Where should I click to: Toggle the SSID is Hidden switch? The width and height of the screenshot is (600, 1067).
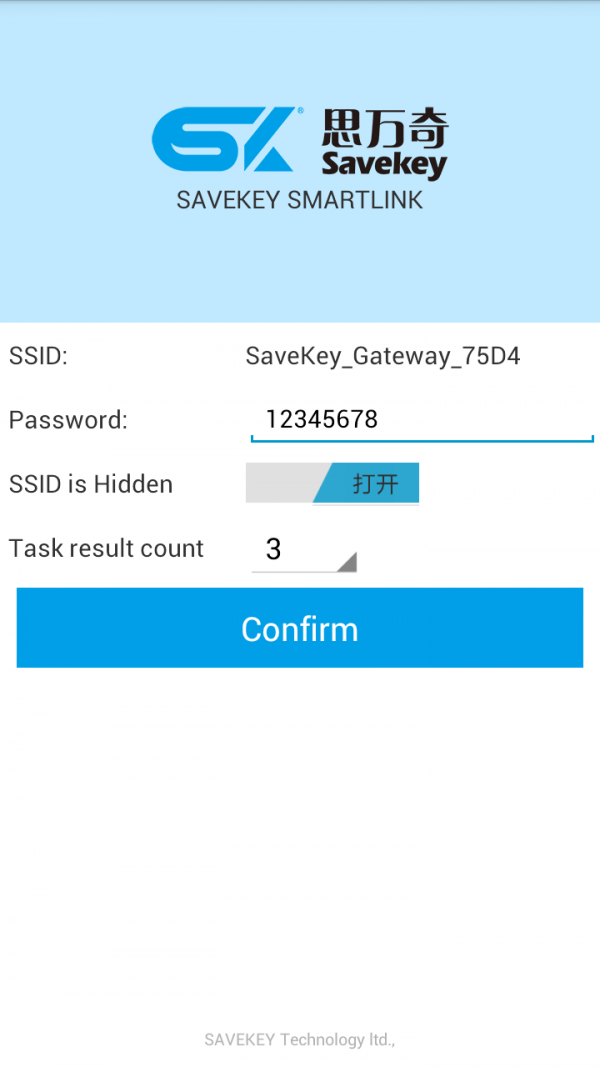point(332,484)
